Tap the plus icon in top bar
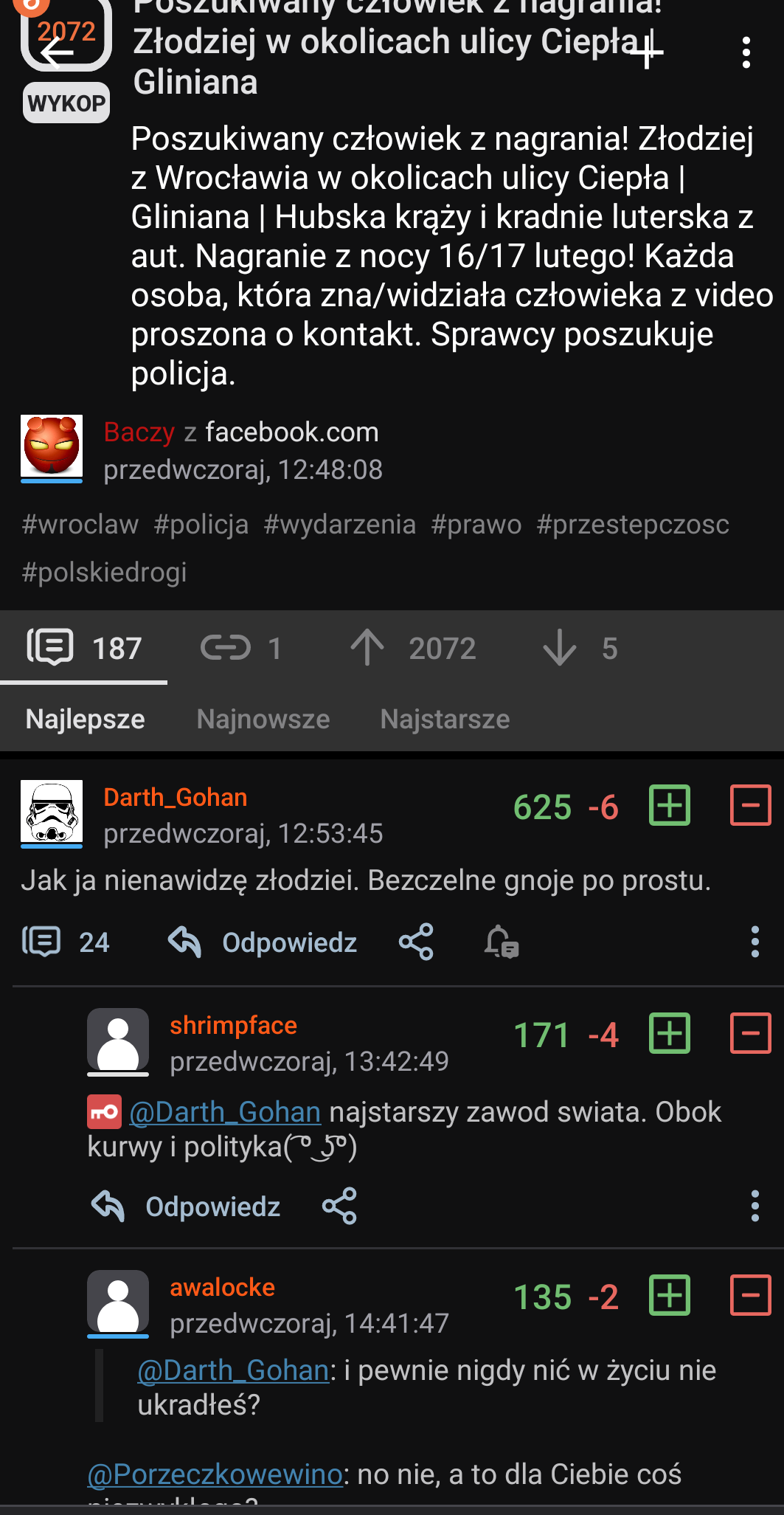The image size is (784, 1515). pos(646,52)
